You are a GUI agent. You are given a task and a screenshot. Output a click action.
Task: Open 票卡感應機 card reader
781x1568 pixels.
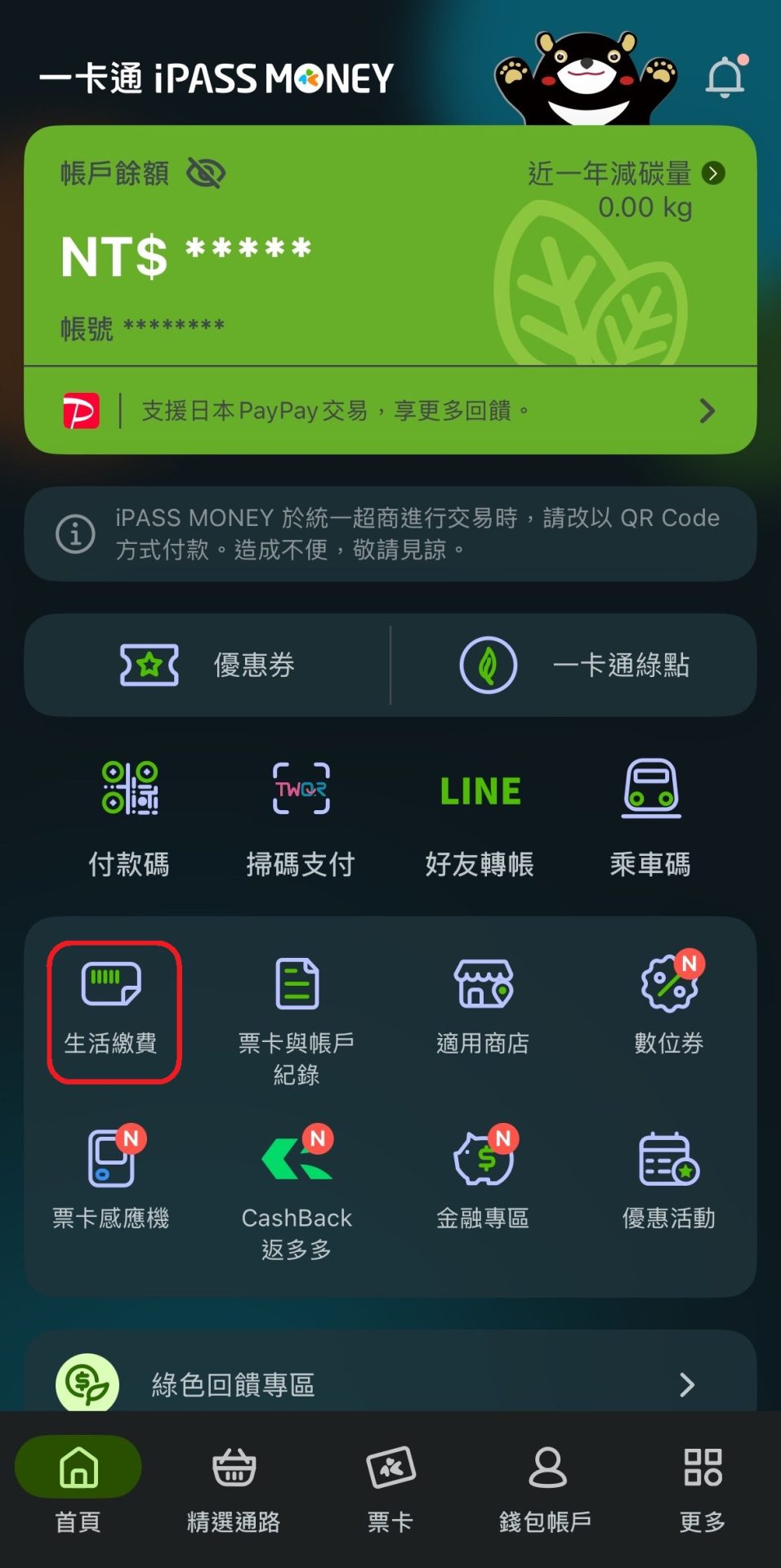tap(111, 1180)
